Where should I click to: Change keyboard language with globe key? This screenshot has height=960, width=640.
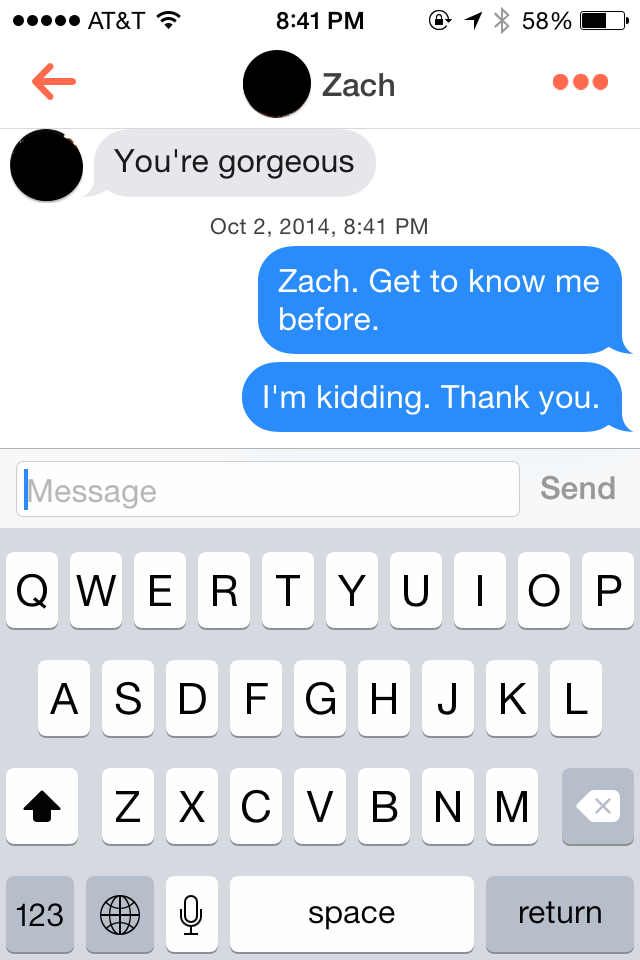pyautogui.click(x=120, y=913)
